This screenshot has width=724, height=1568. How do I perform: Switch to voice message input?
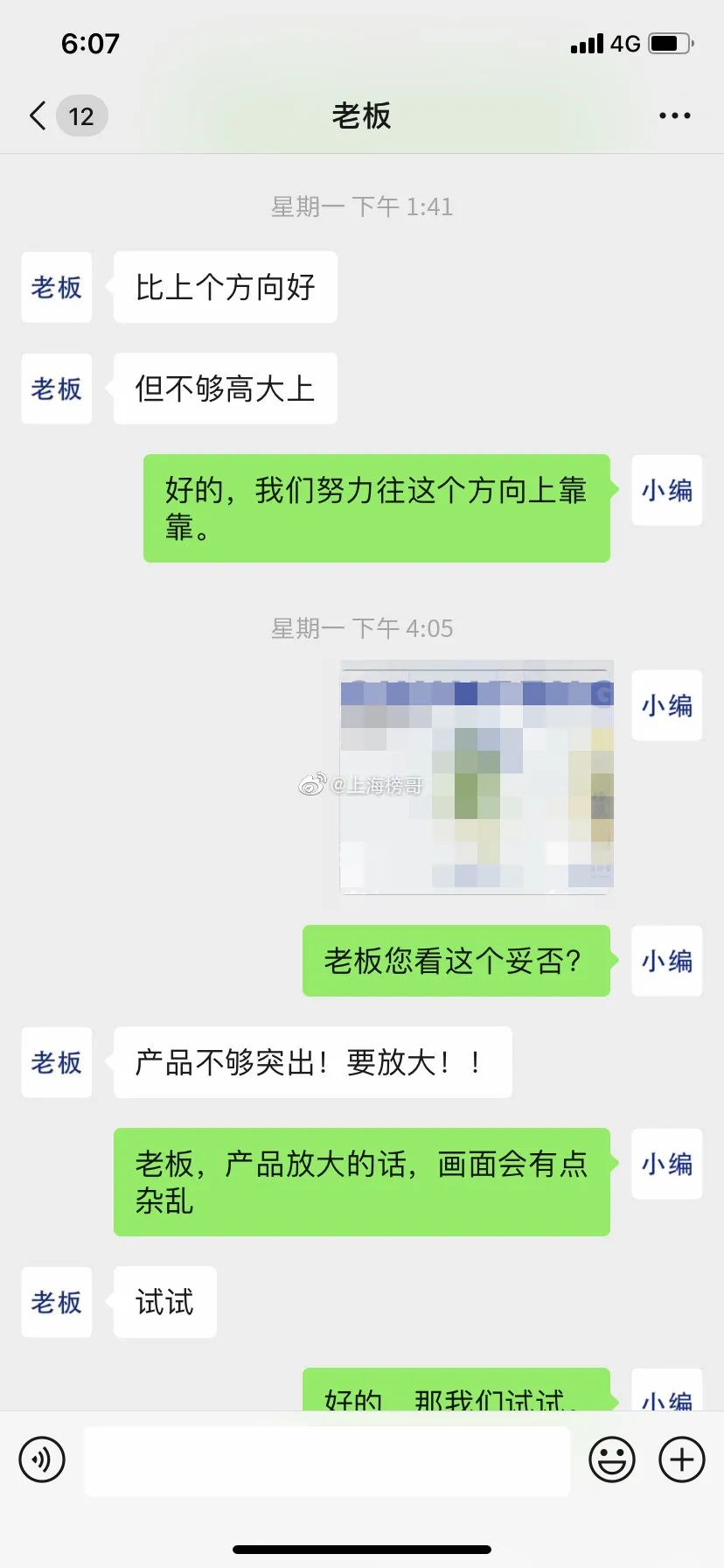click(x=42, y=1459)
